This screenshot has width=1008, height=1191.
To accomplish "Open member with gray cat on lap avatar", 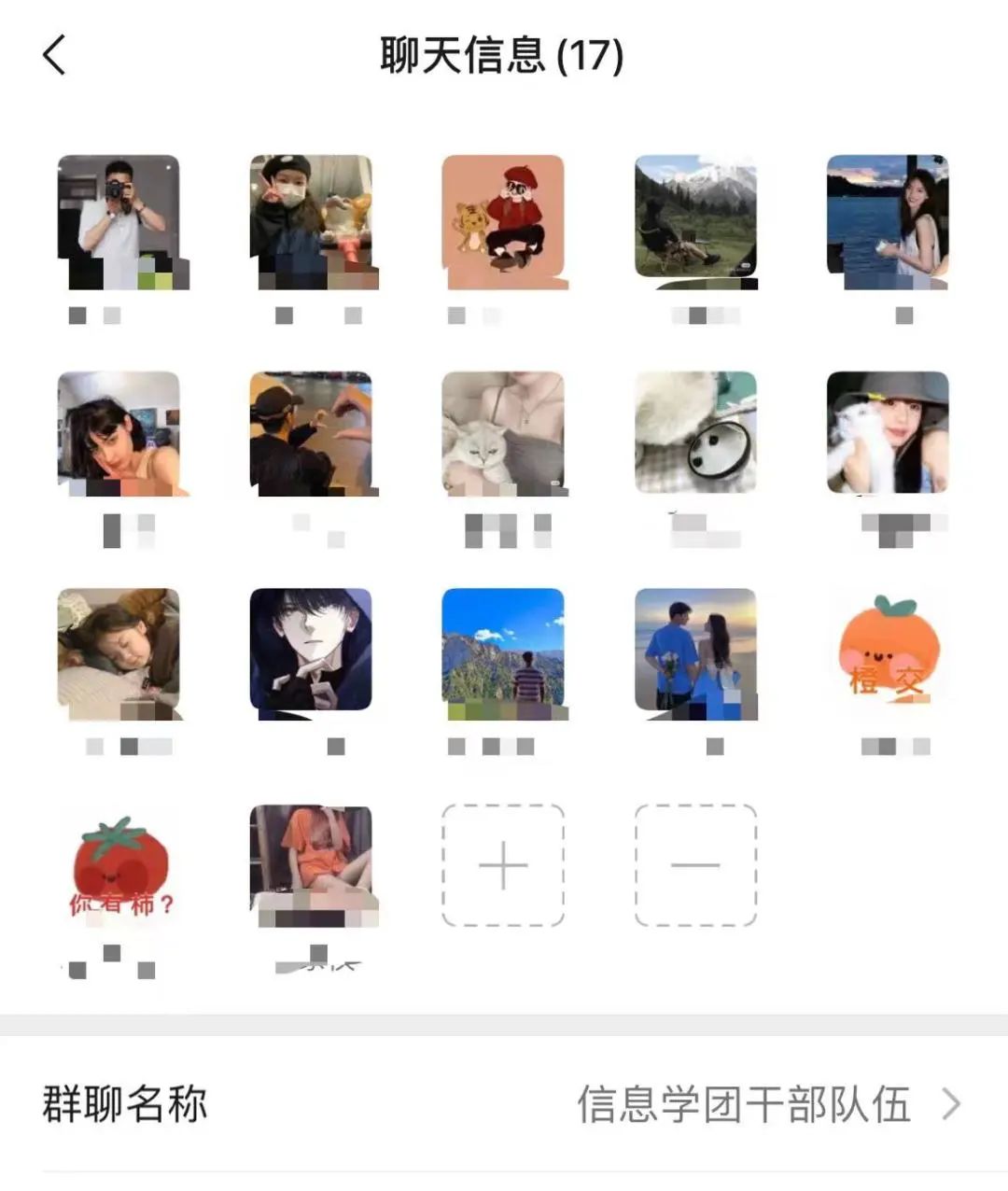I will (503, 434).
